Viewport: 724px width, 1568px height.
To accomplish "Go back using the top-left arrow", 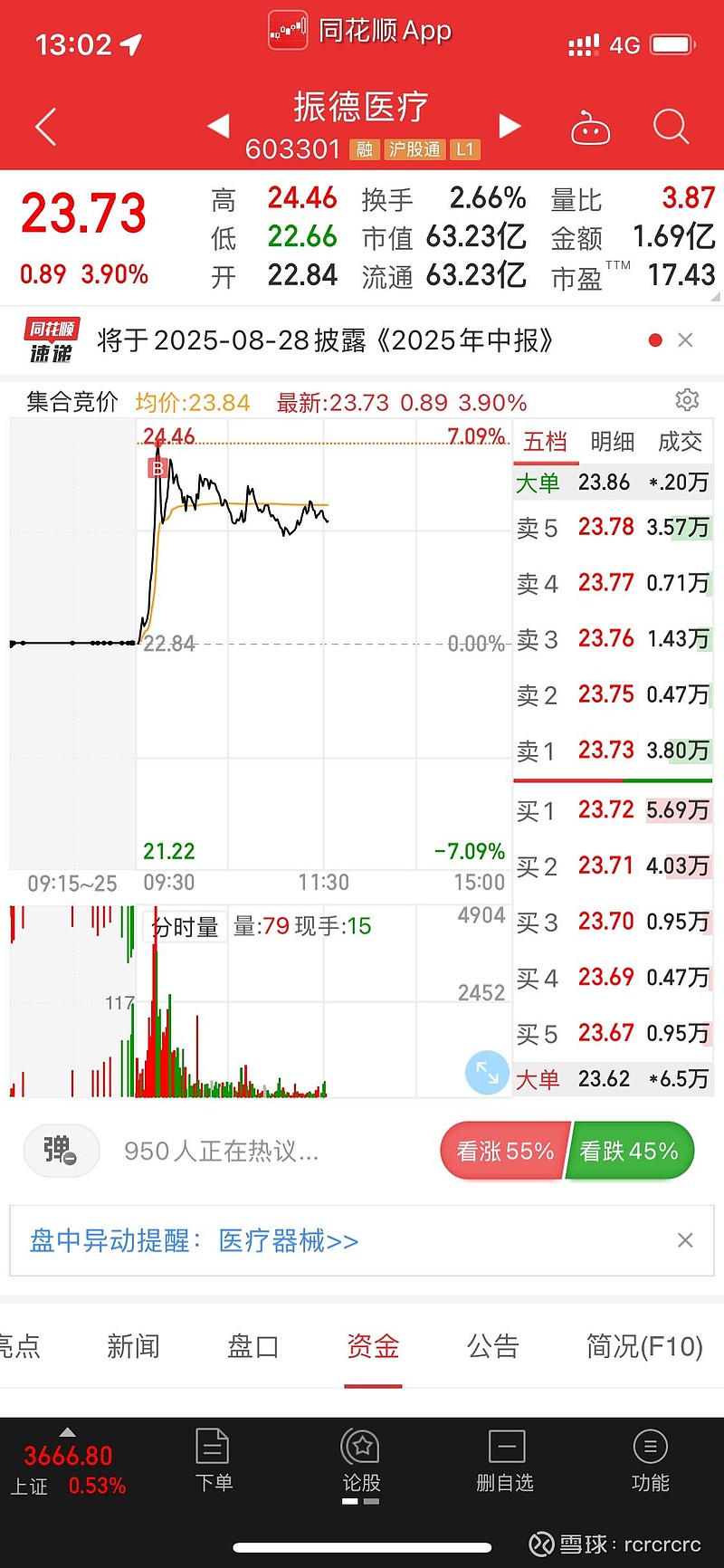I will click(x=46, y=127).
